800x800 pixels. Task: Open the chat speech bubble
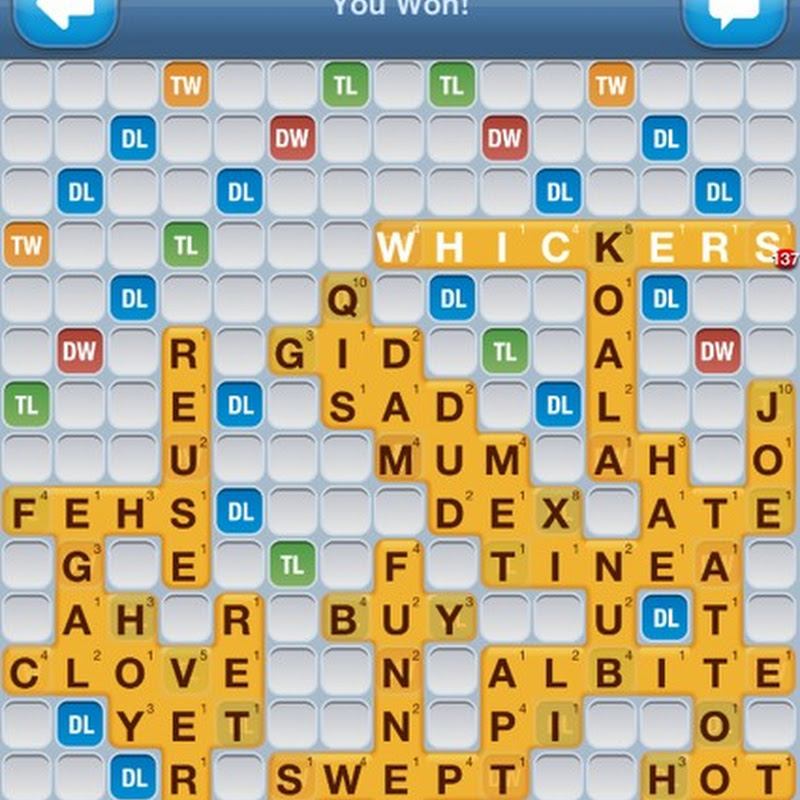click(734, 14)
